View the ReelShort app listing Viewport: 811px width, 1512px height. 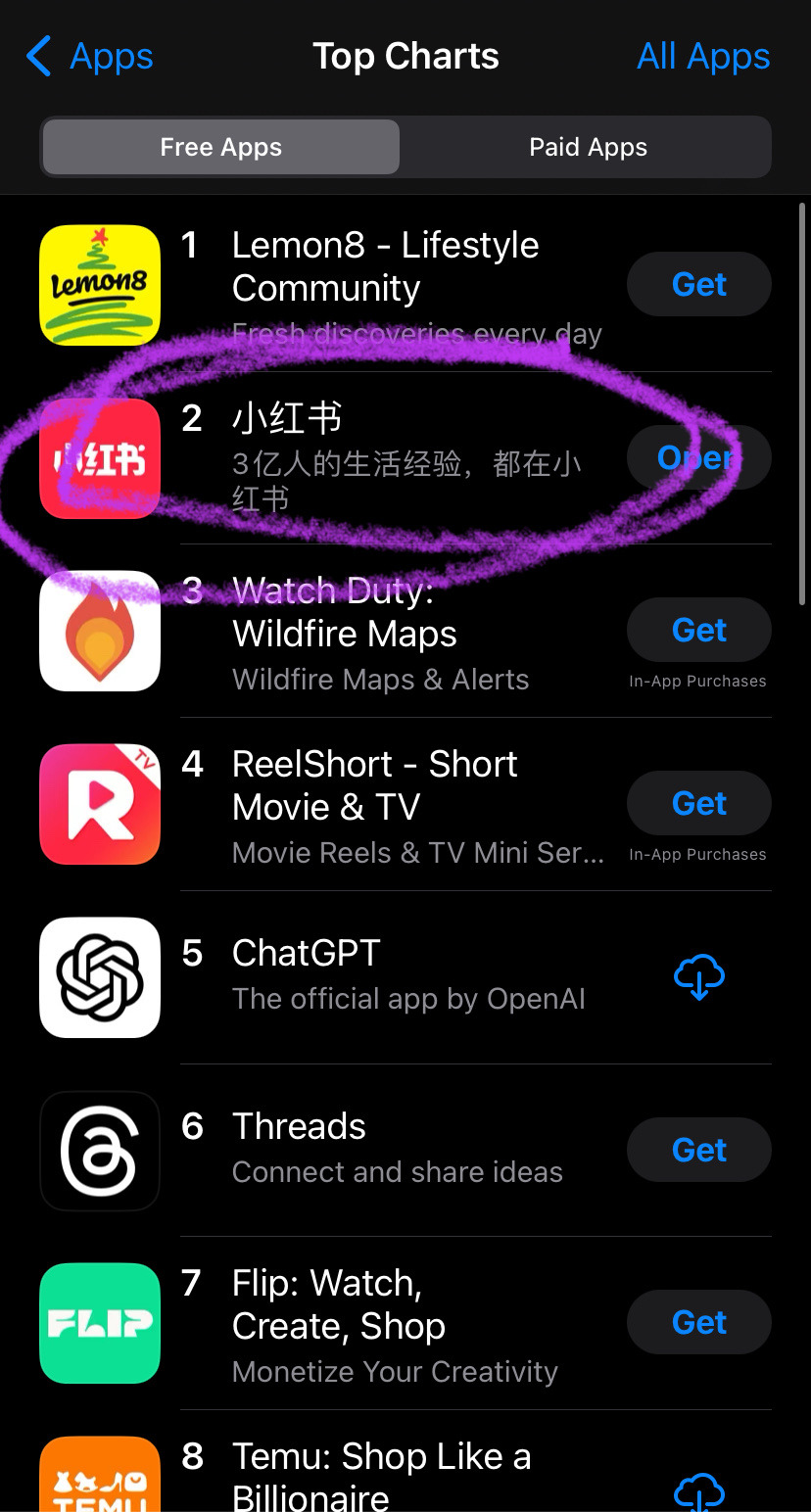click(374, 785)
